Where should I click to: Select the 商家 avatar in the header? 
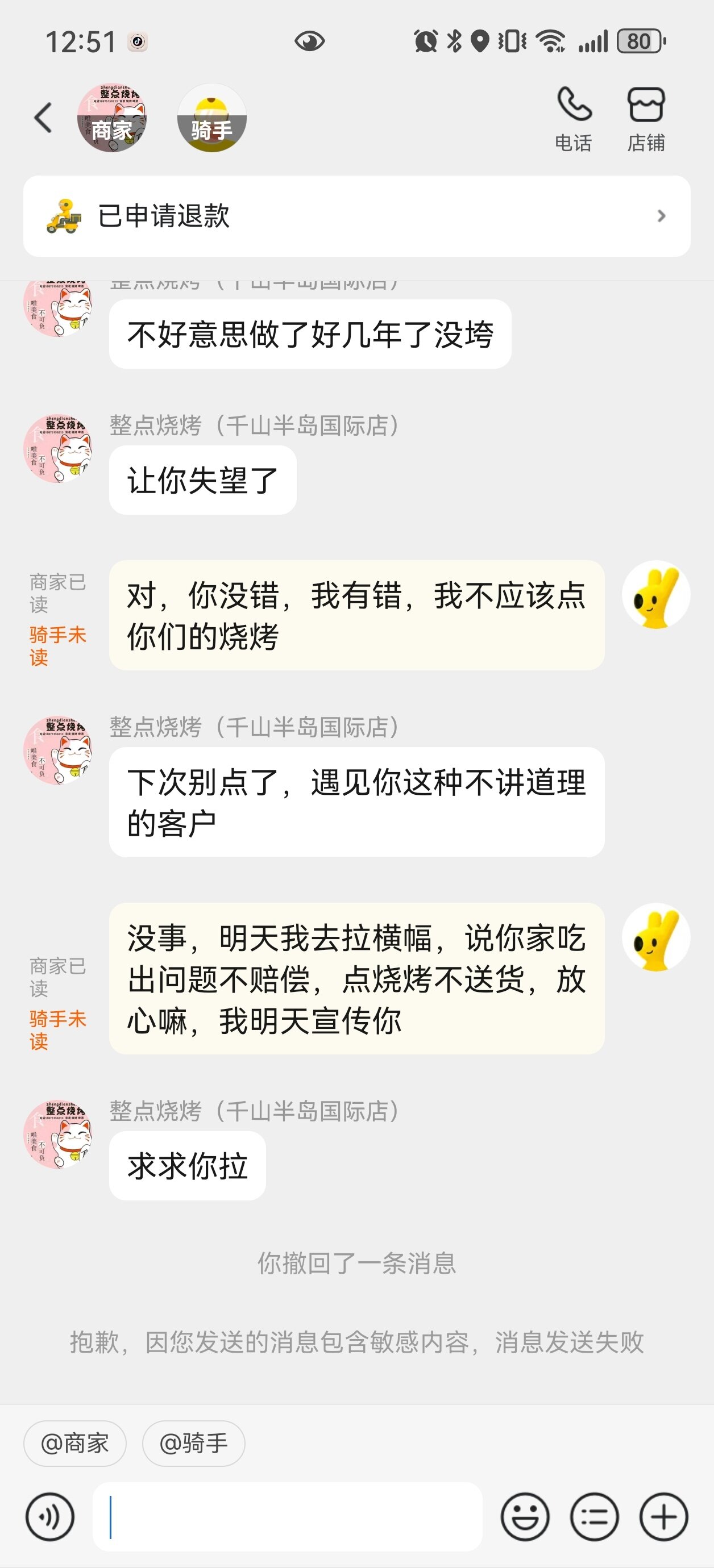(111, 118)
